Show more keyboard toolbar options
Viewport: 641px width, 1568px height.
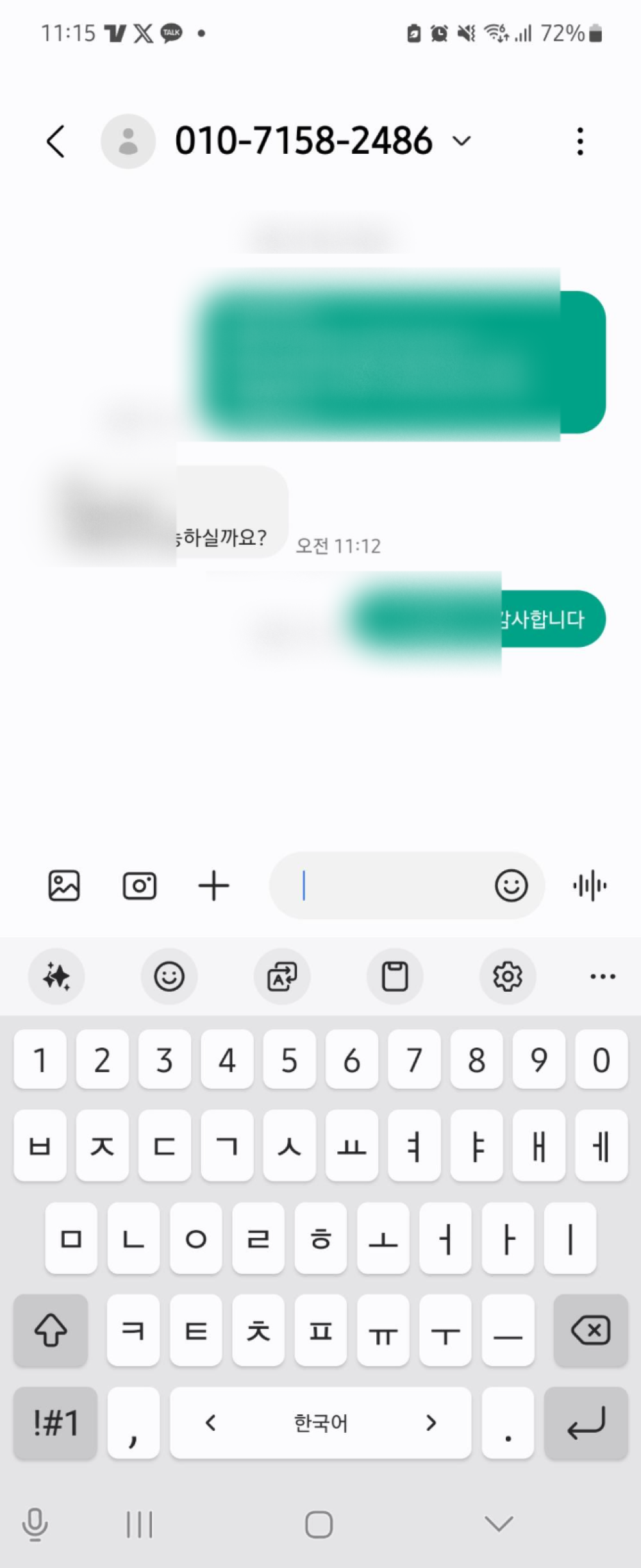(603, 977)
